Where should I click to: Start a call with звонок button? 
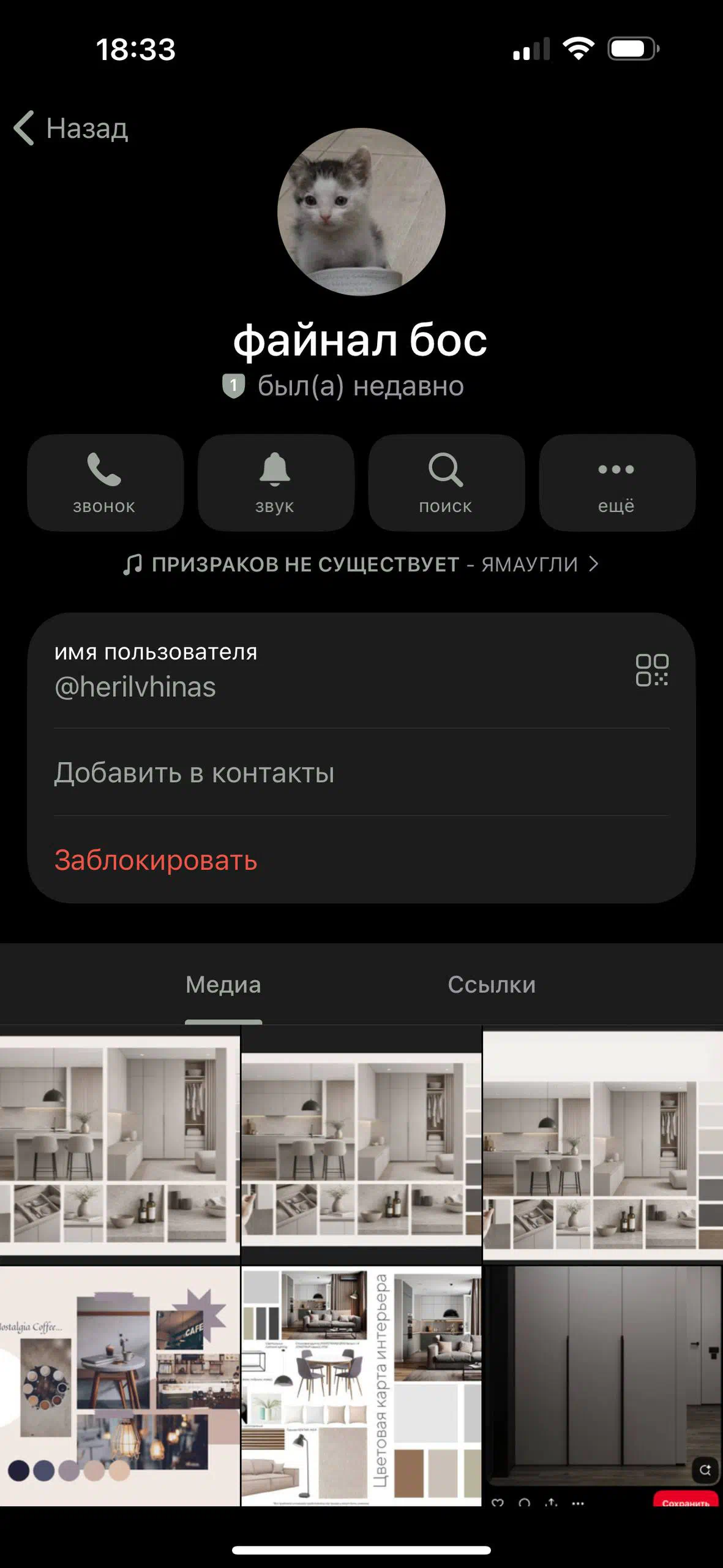[x=105, y=483]
